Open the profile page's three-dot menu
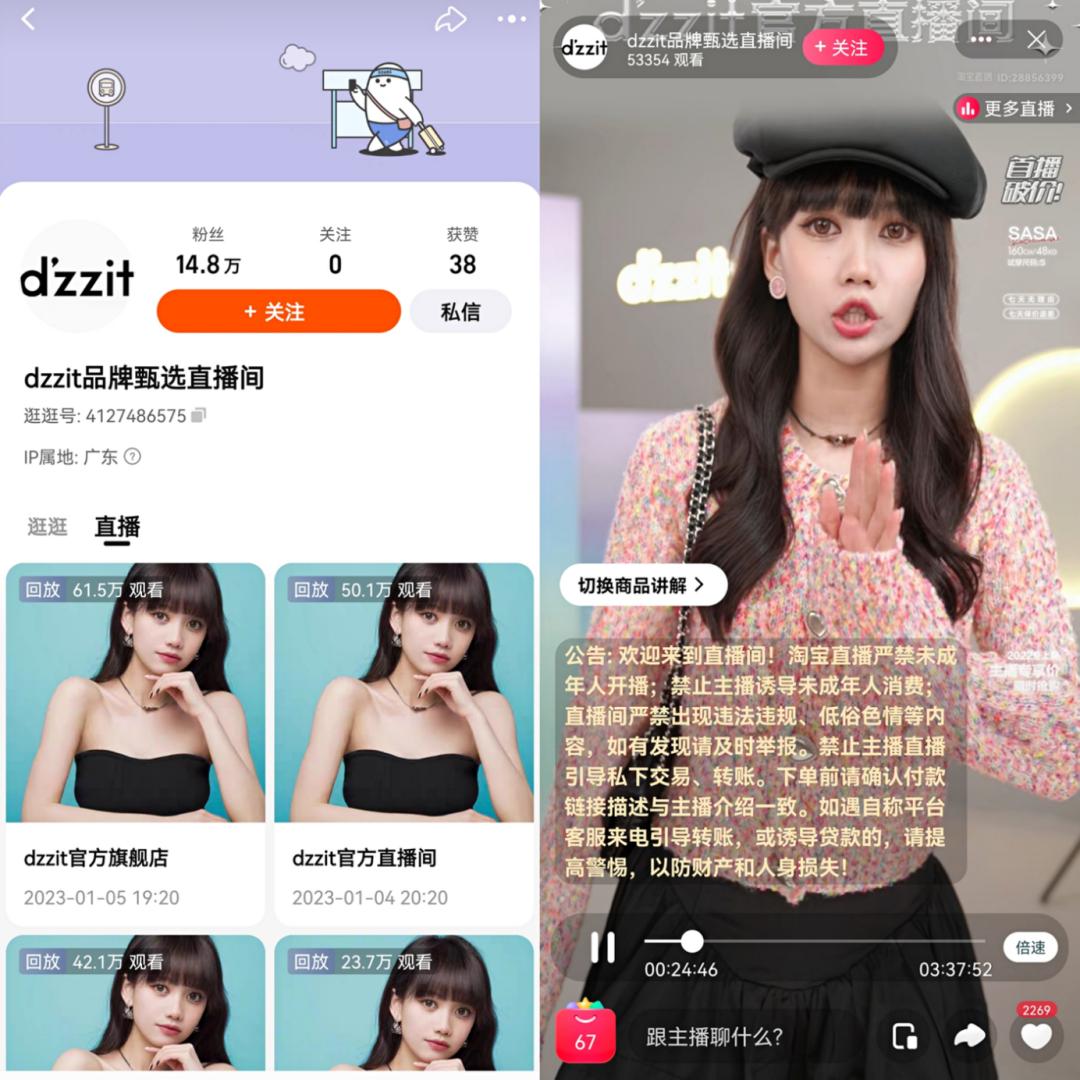 [x=511, y=19]
